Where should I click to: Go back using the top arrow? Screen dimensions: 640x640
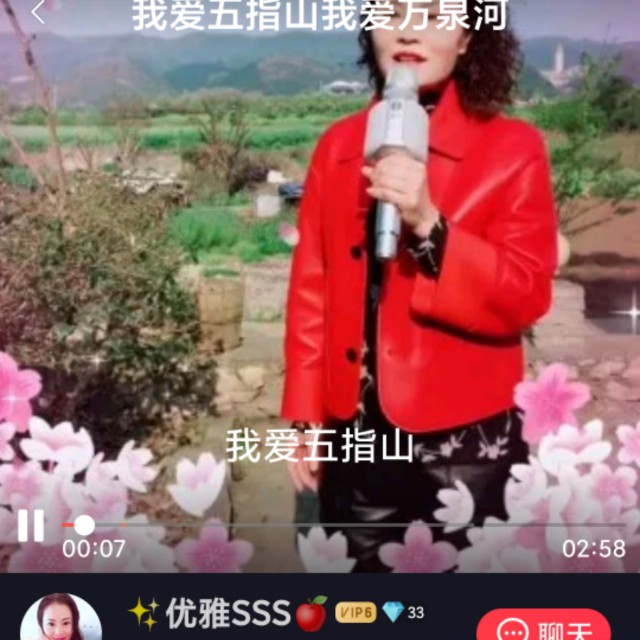click(x=39, y=13)
